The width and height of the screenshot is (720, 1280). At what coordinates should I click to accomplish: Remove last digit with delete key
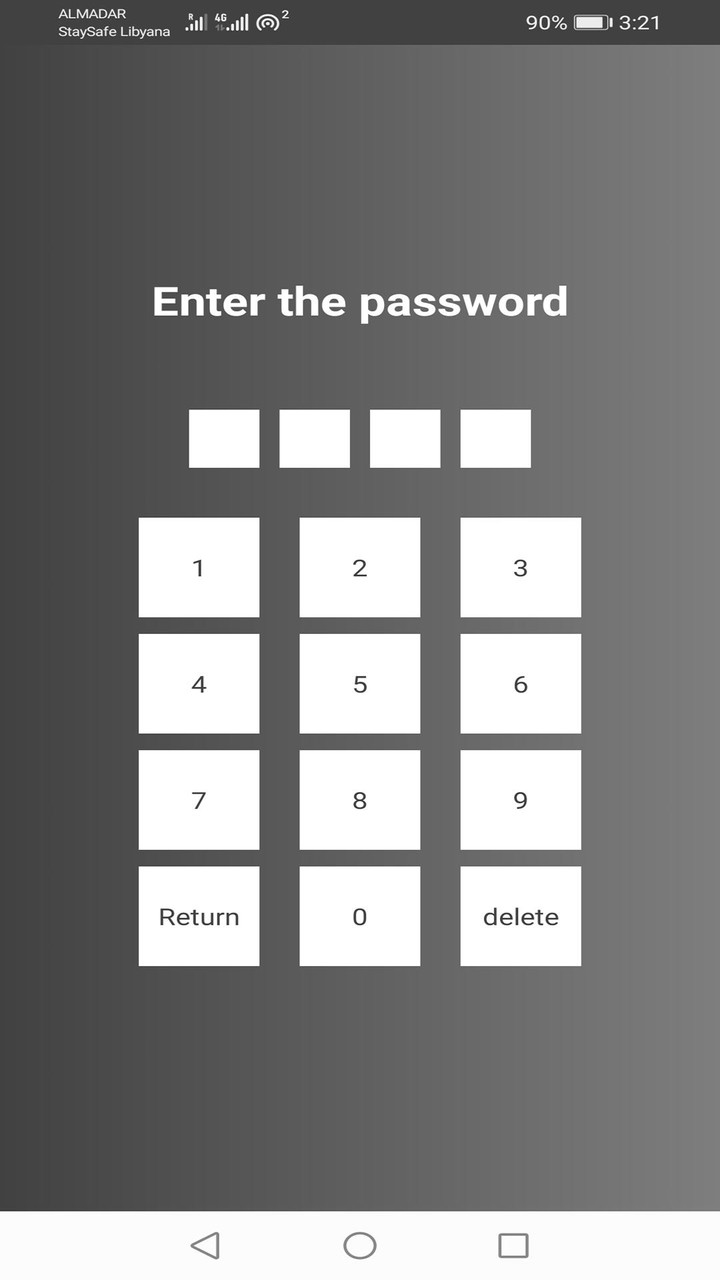pos(520,915)
